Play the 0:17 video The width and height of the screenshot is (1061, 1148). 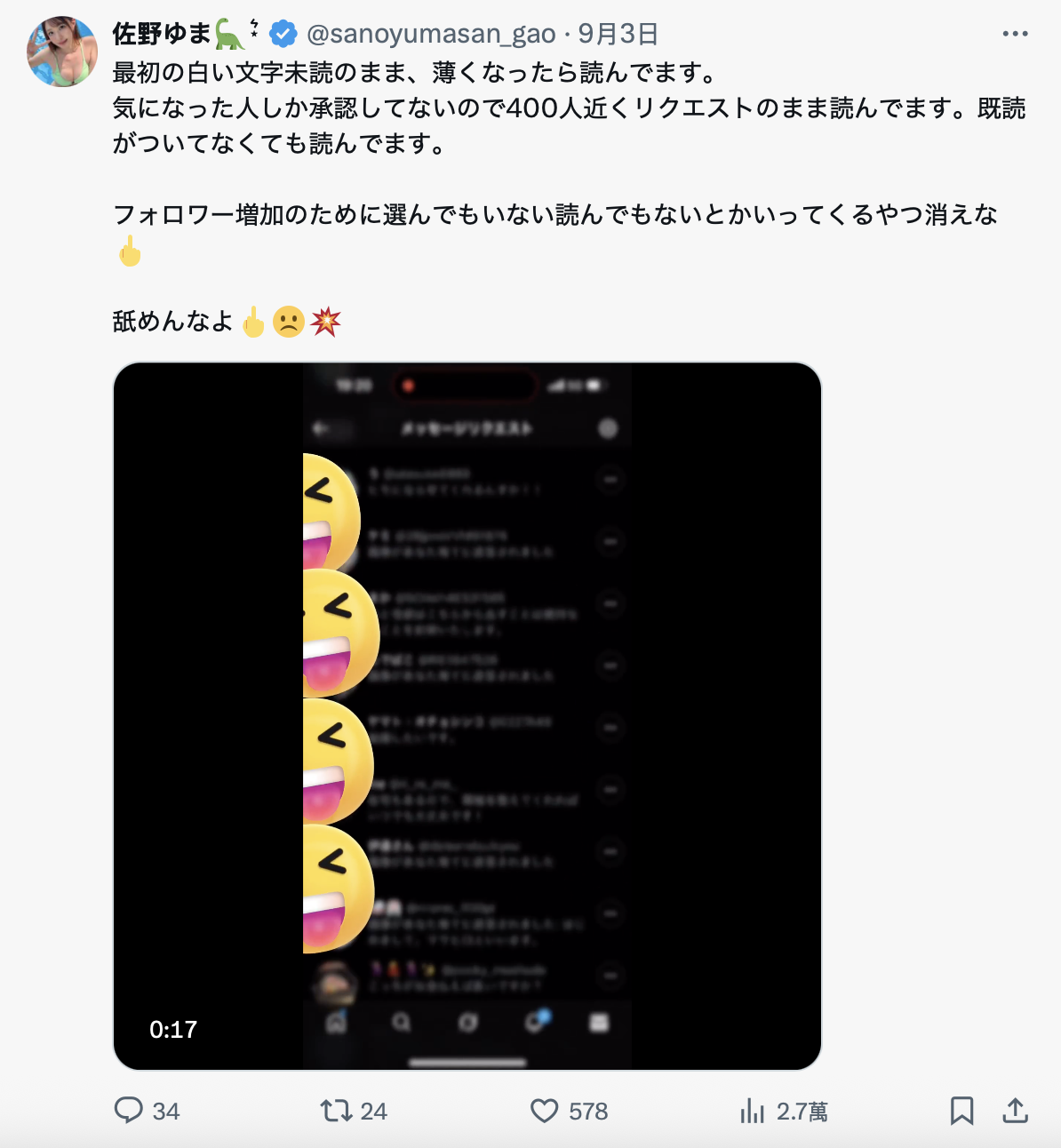tap(467, 715)
